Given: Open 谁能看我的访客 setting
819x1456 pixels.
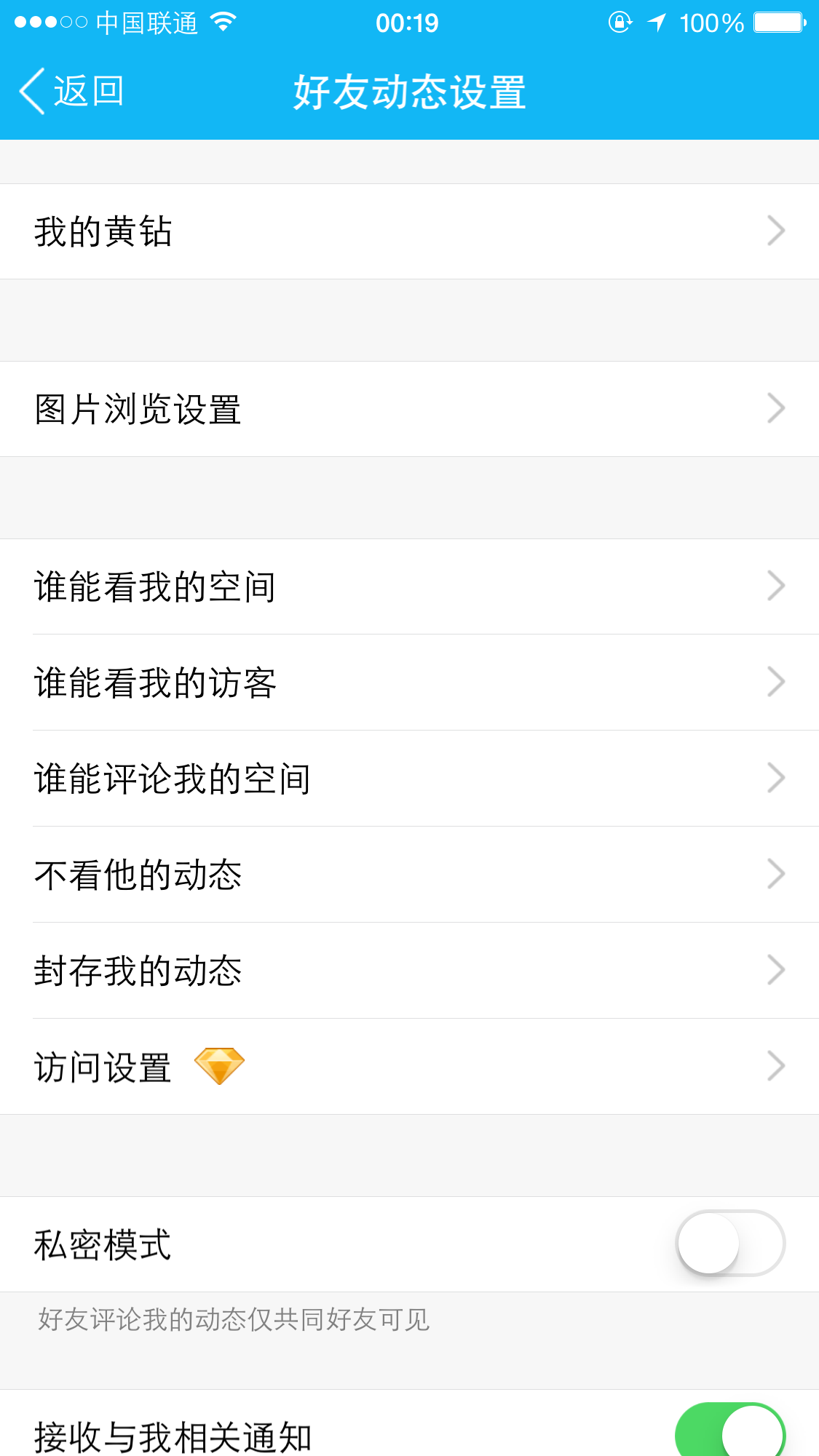Looking at the screenshot, I should [409, 683].
